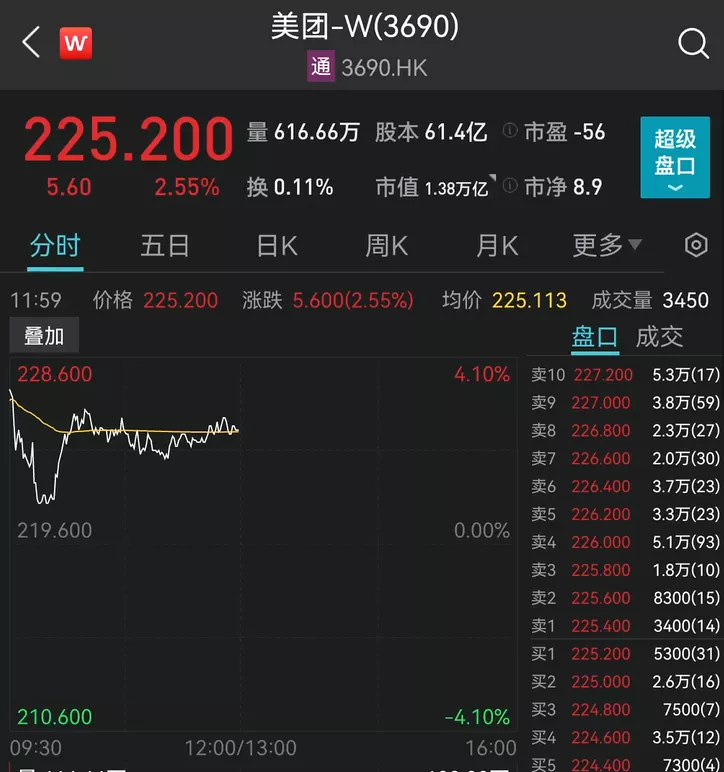Viewport: 724px width, 772px height.
Task: Click the info icon beside 市盈 -56
Action: pos(512,131)
